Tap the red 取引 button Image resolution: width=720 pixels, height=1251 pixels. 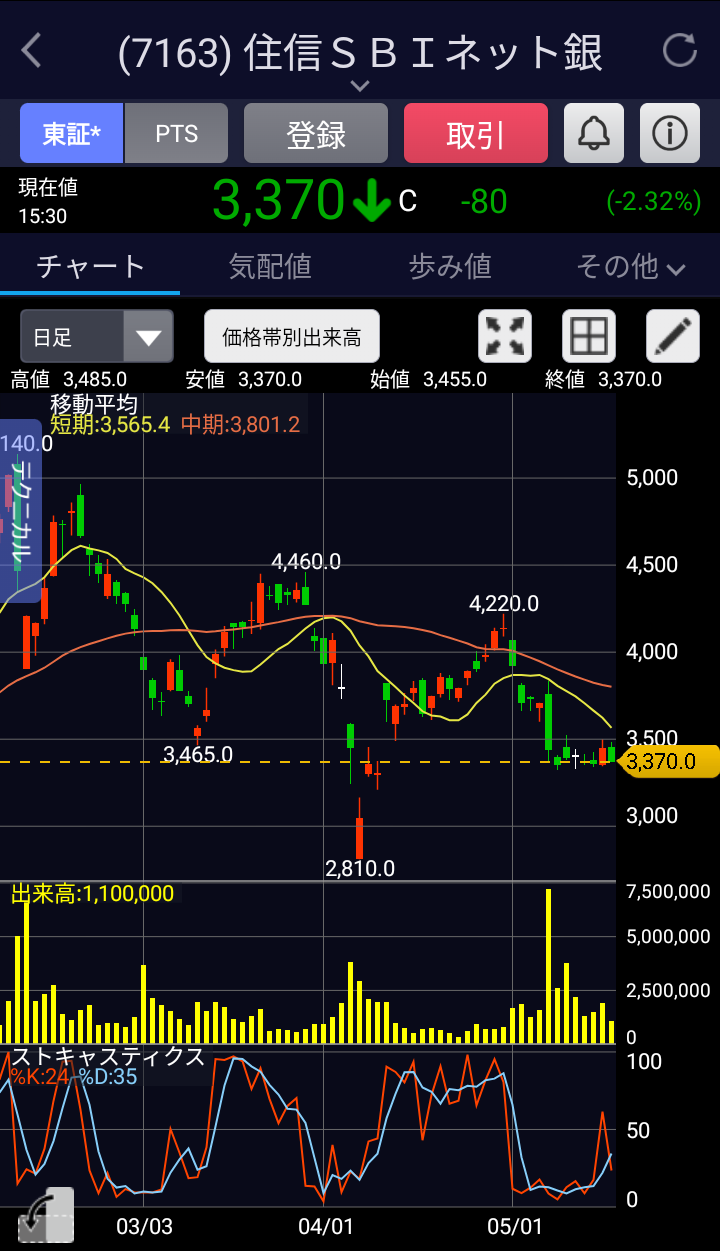coord(476,134)
